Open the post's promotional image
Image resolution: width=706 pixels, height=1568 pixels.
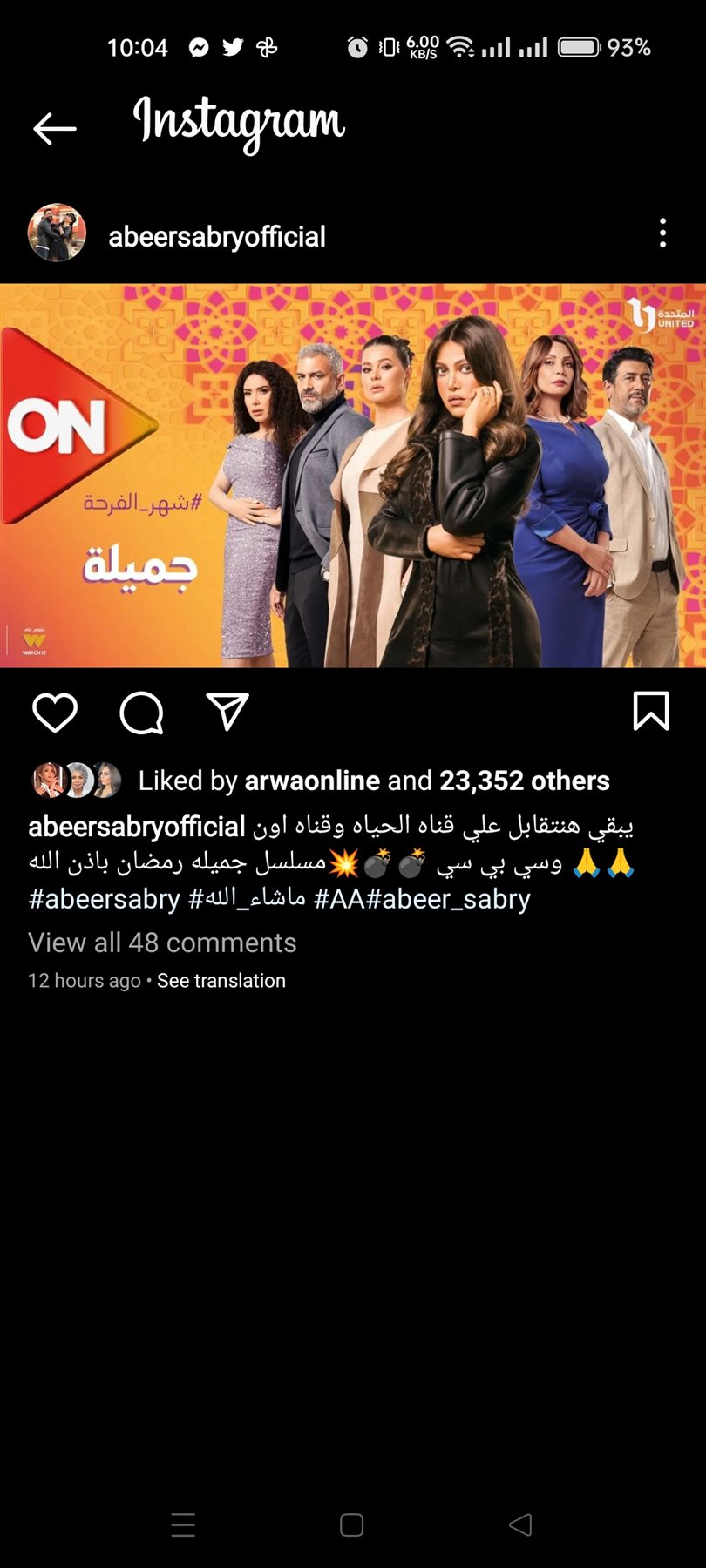click(353, 476)
